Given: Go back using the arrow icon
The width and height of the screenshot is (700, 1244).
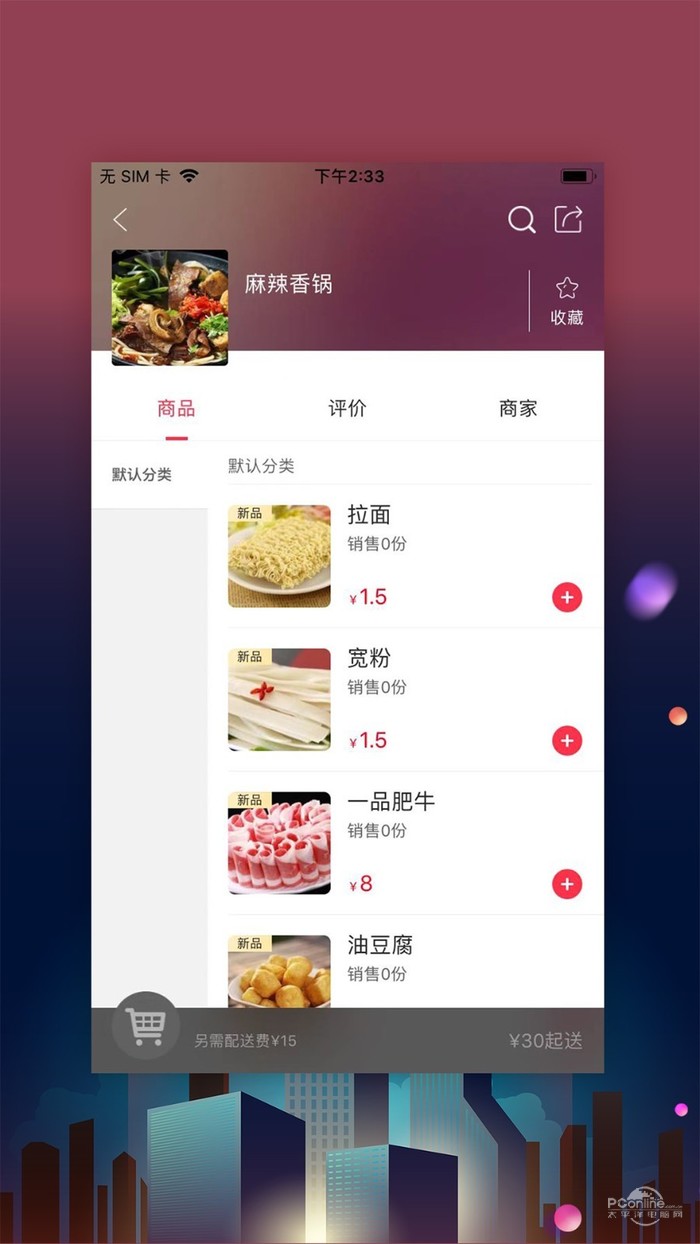Looking at the screenshot, I should 121,220.
